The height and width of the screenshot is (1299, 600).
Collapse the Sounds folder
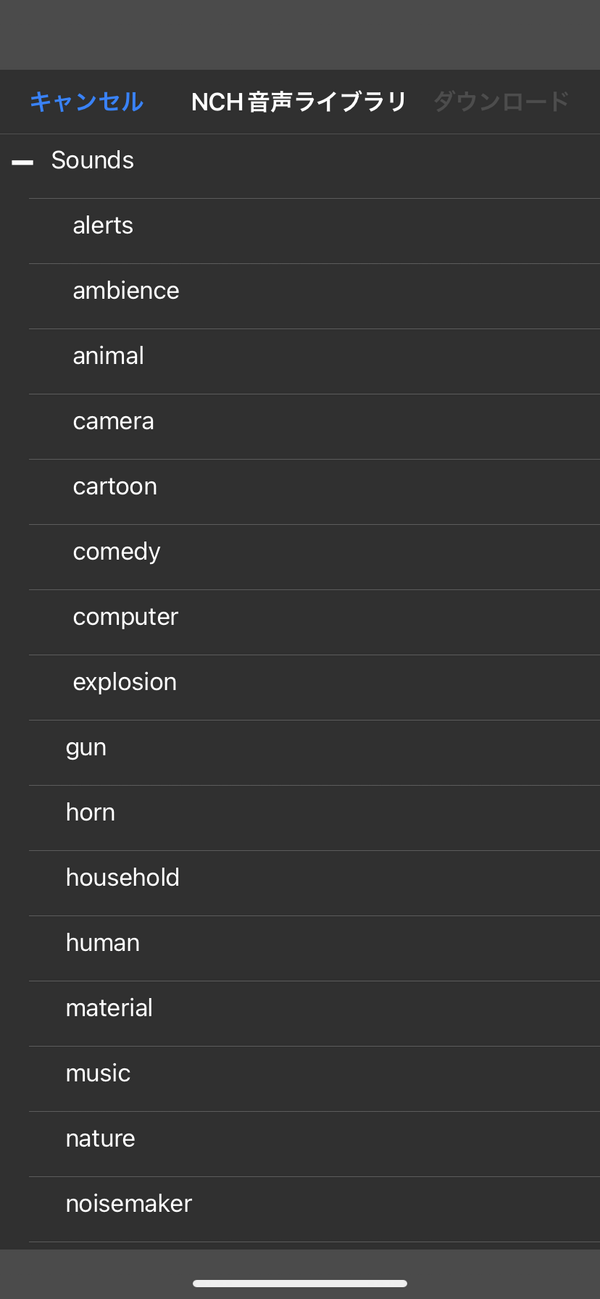pyautogui.click(x=22, y=162)
